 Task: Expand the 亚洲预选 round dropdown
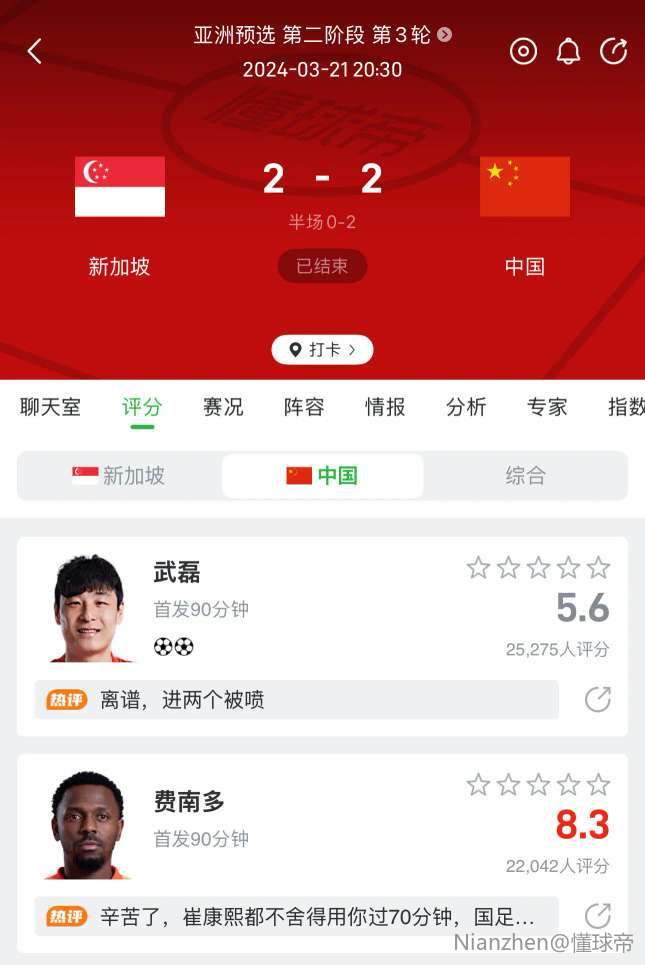(444, 35)
